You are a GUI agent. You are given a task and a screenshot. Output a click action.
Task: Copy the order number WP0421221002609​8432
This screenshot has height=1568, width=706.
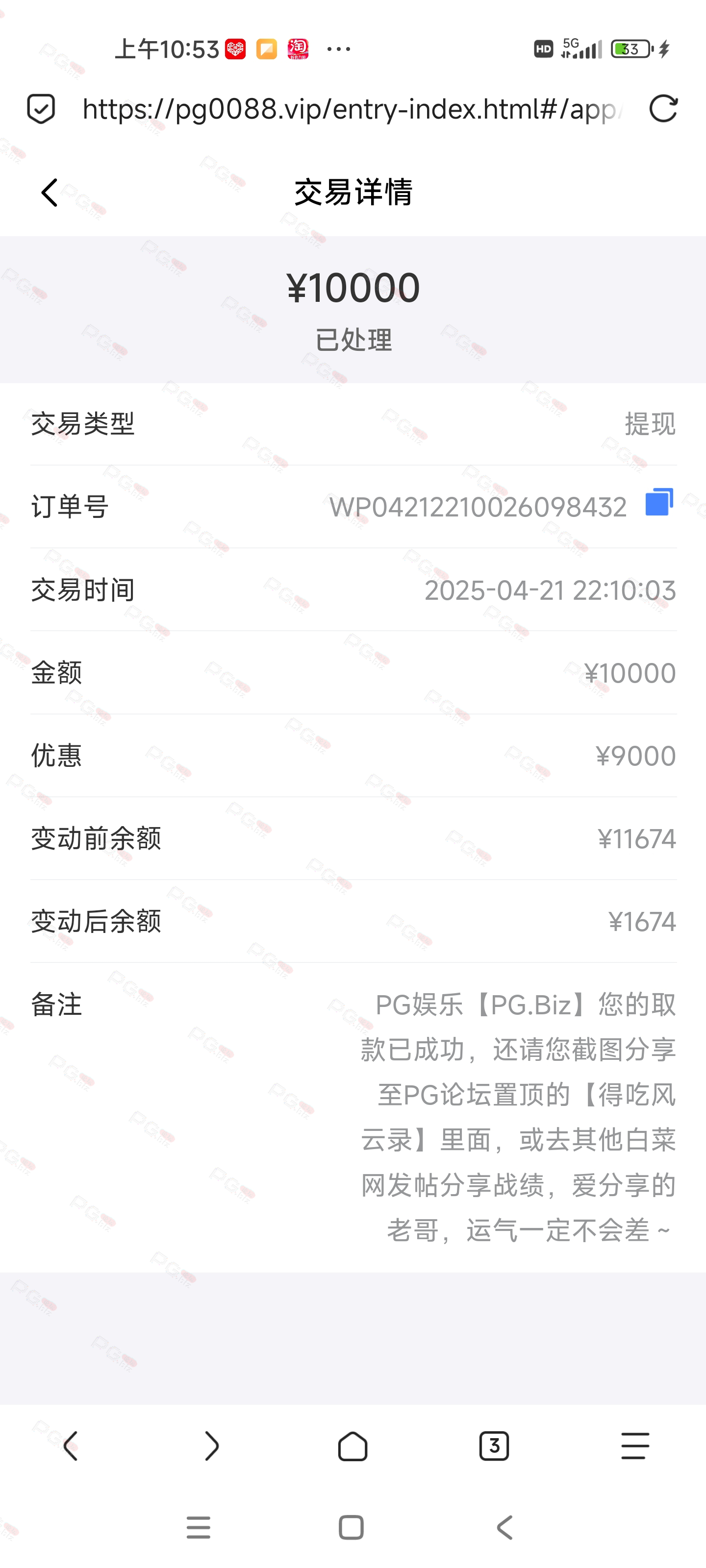click(x=659, y=502)
